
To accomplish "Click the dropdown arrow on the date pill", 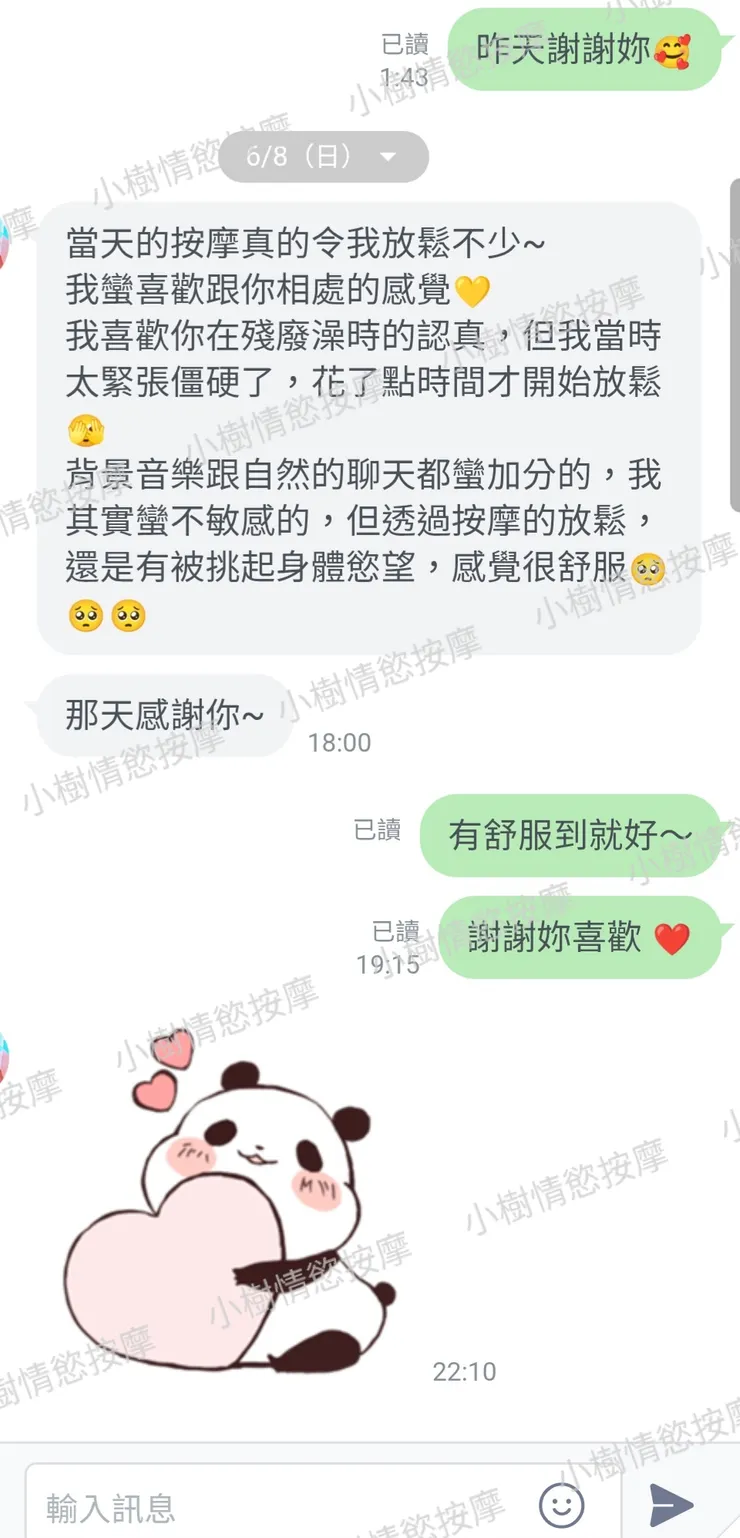I will [389, 156].
